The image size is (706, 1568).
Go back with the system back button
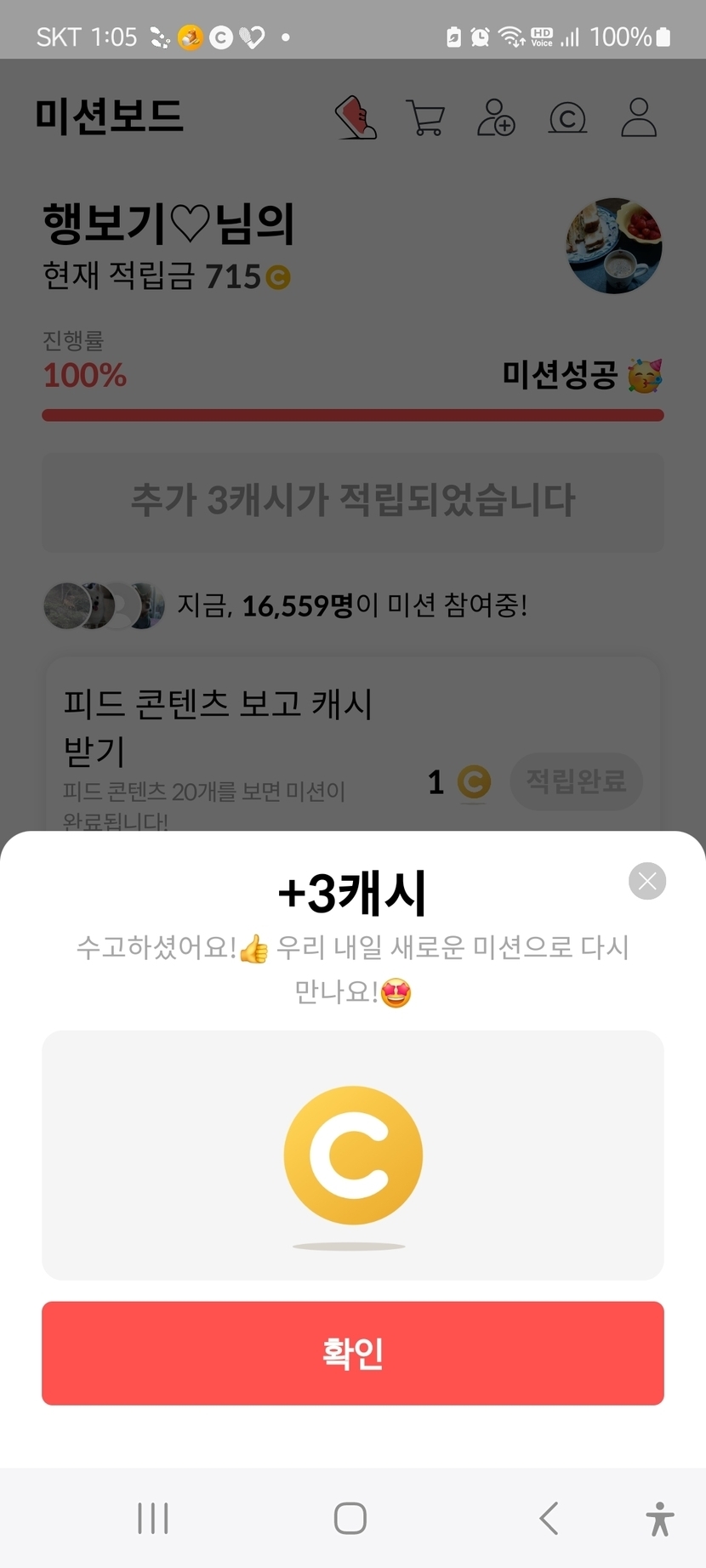click(549, 1518)
